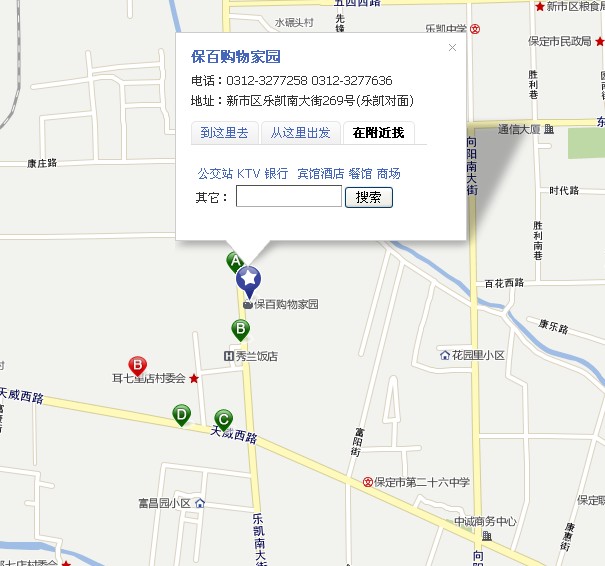
Task: Look up nearby 银行
Action: click(x=276, y=173)
